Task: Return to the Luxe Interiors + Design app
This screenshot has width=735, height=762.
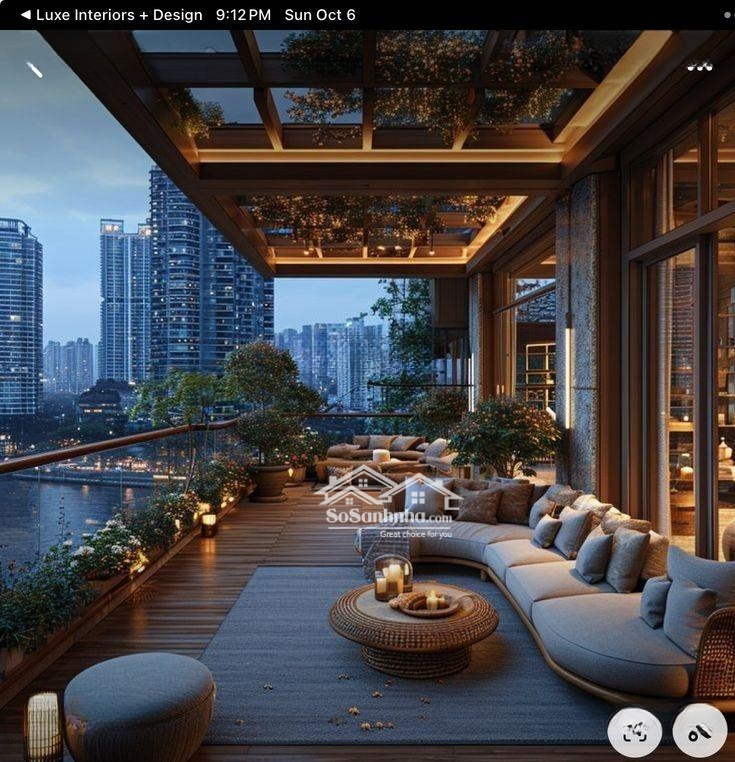Action: pyautogui.click(x=110, y=15)
